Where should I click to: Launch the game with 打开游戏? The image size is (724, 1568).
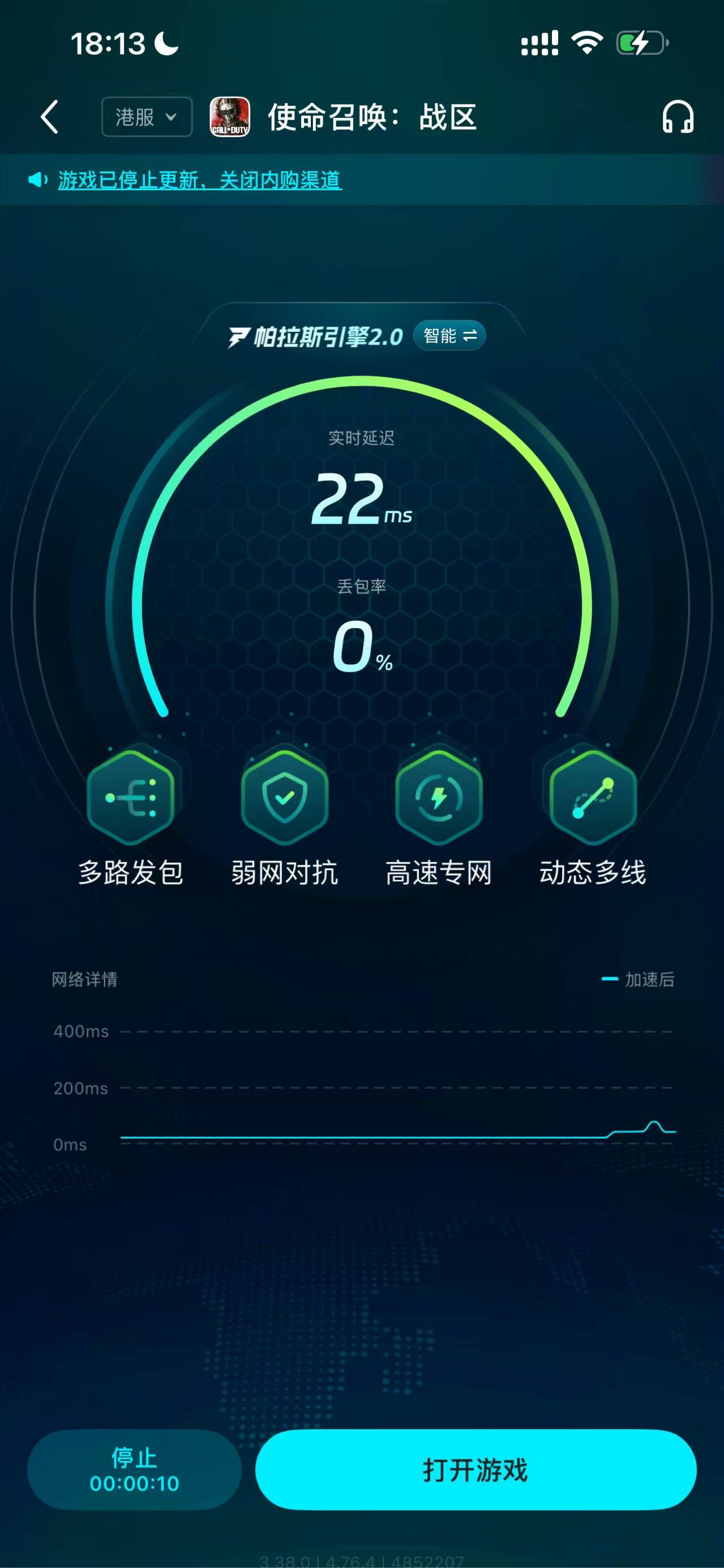[x=475, y=1469]
